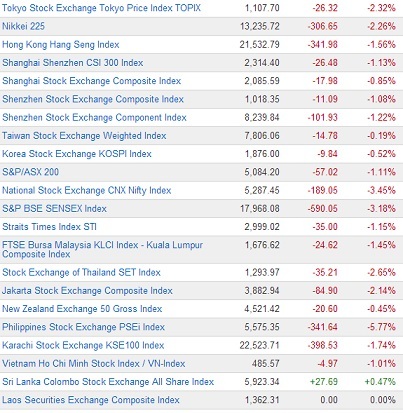View Taiwan Stock Exchange Weighted Index
The height and width of the screenshot is (413, 403).
point(84,136)
